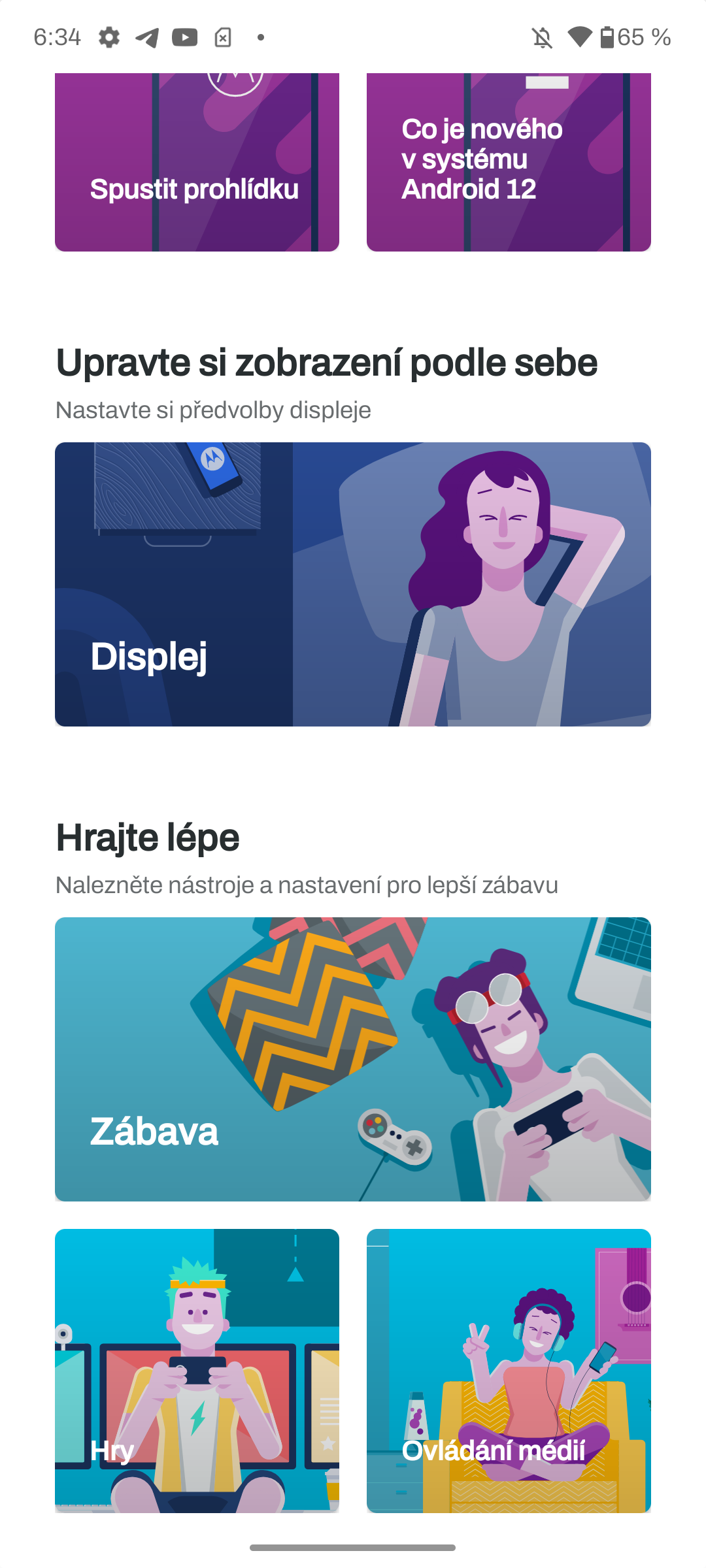706x1568 pixels.
Task: Open the Ovládání médií card
Action: tap(509, 1371)
